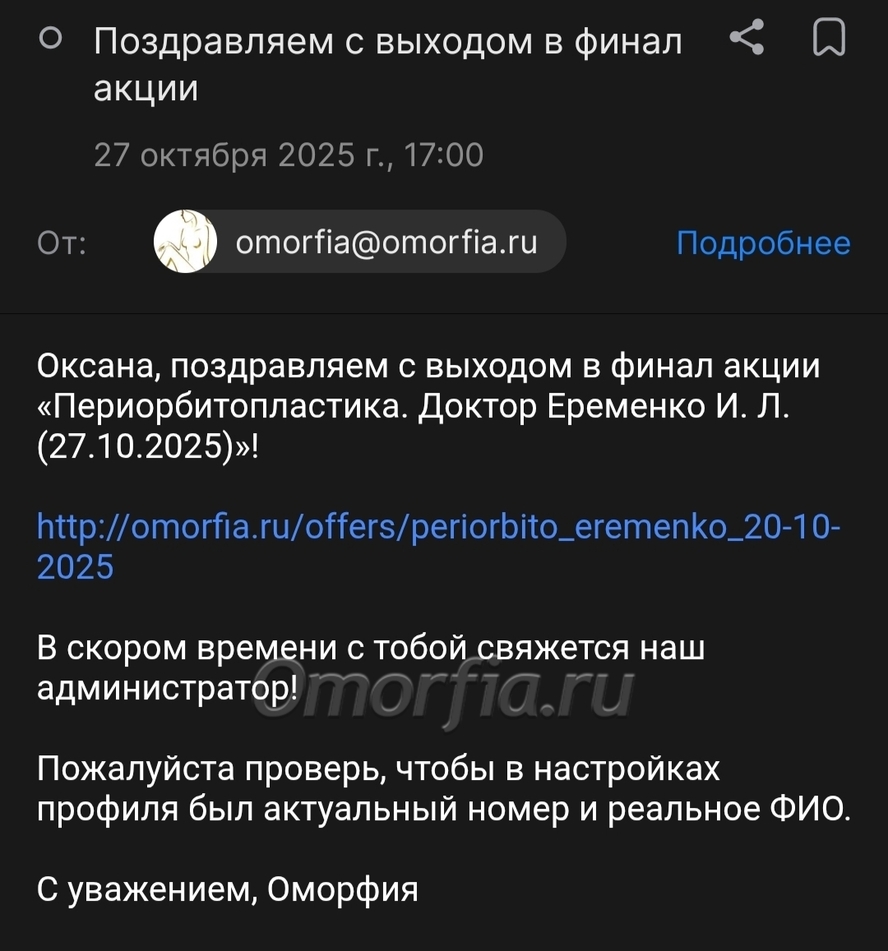
Task: Open the omorfia.ru periorbito_eremenko offer link
Action: (438, 527)
